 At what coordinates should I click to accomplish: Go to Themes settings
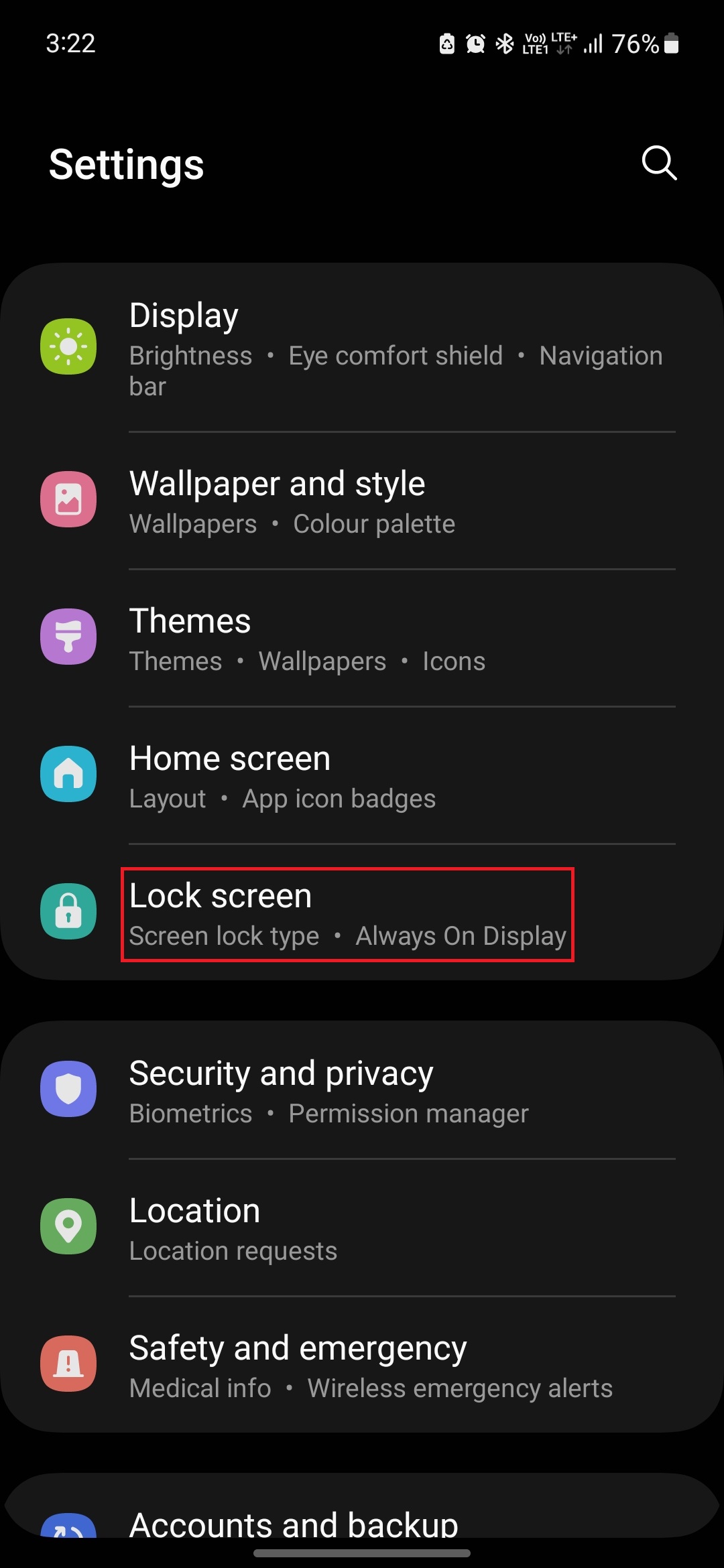click(x=362, y=638)
